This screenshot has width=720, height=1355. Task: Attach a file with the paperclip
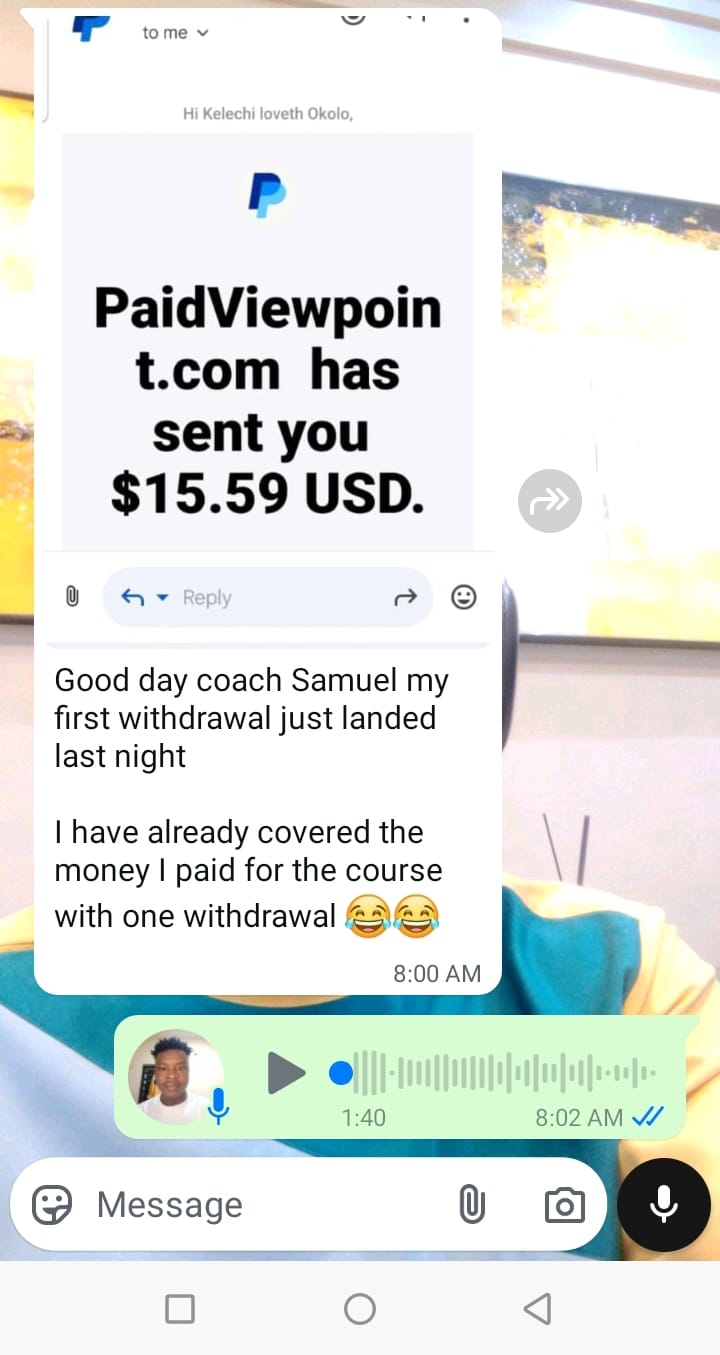[472, 1205]
